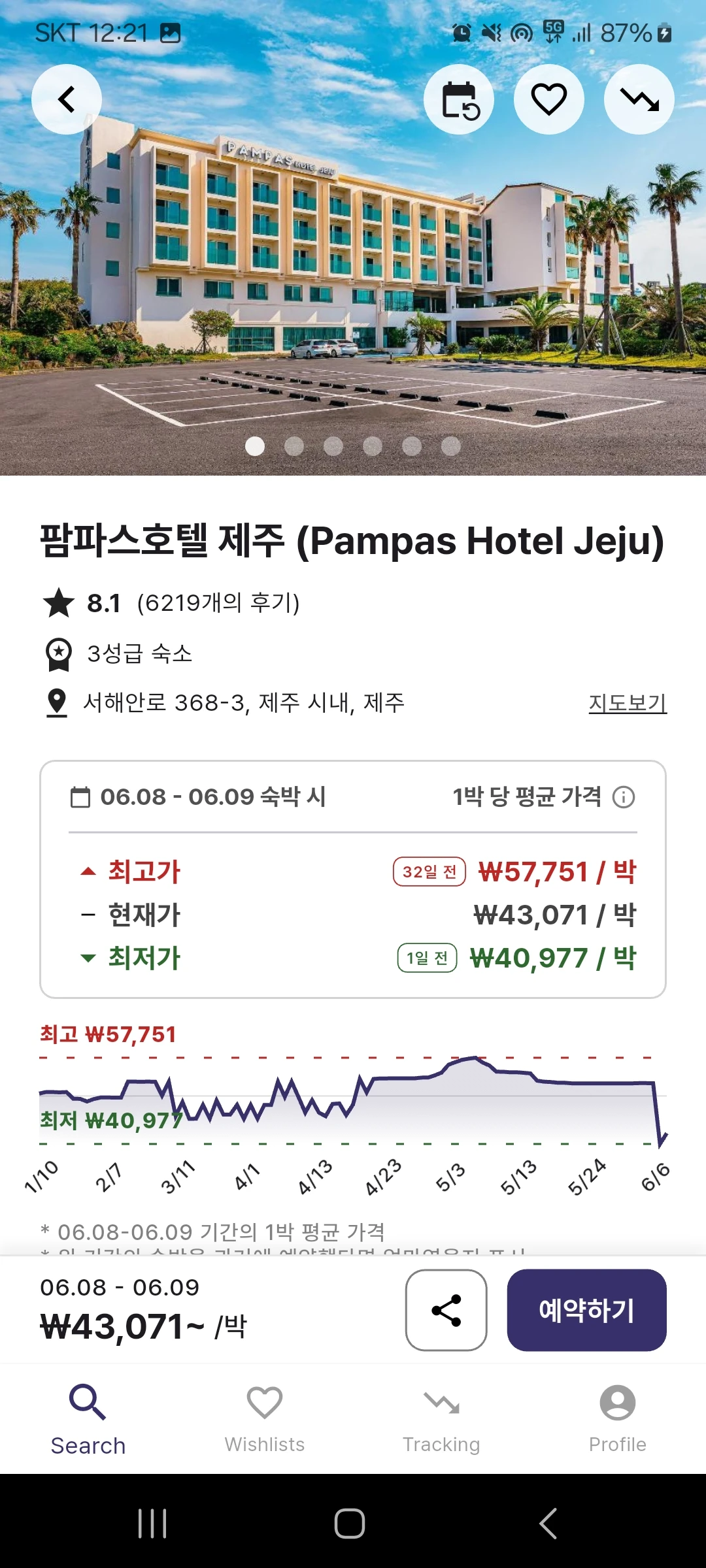Open price tracking trend icon at top
The image size is (706, 1568).
click(x=639, y=99)
